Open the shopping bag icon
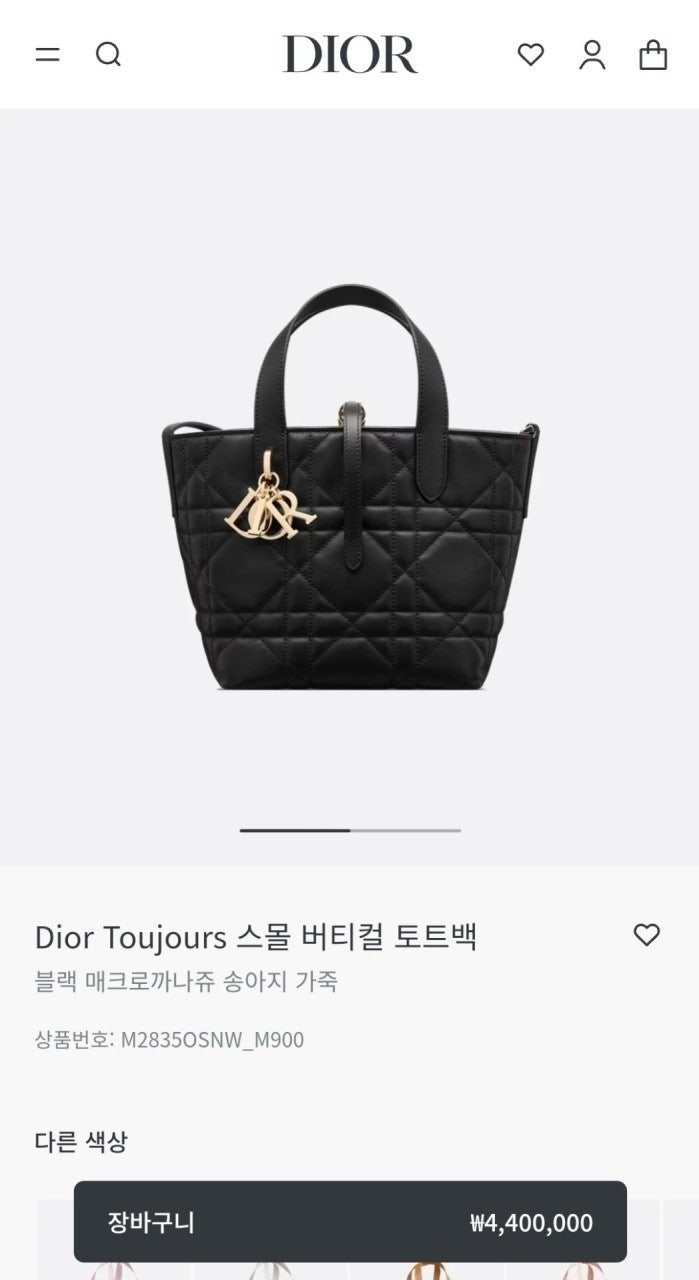699x1280 pixels. click(653, 54)
